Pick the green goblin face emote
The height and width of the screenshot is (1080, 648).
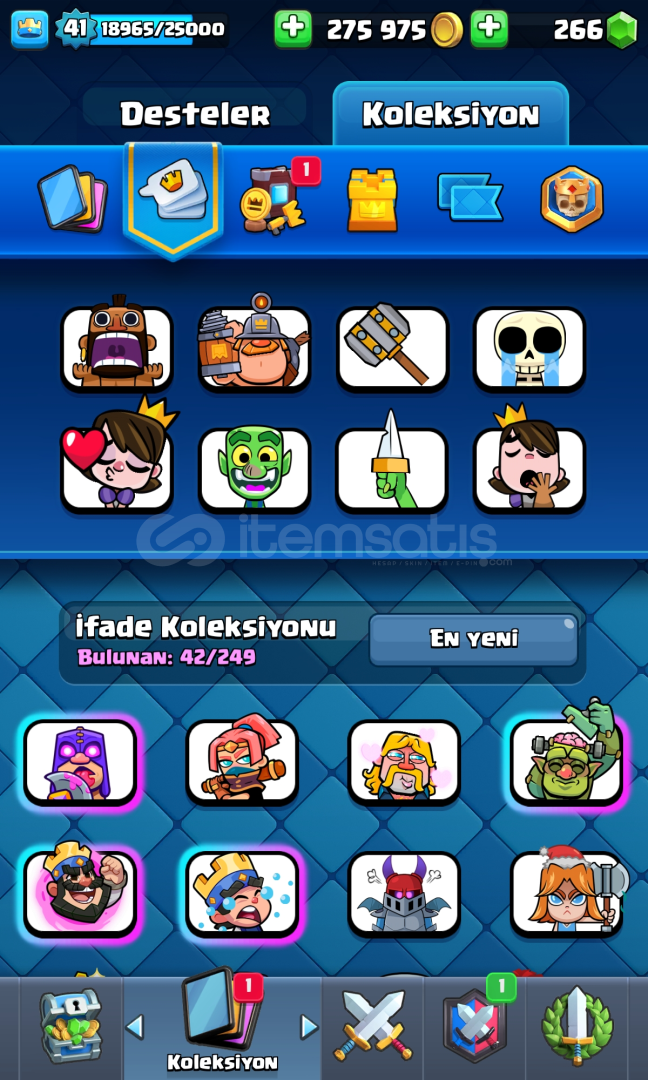click(255, 469)
